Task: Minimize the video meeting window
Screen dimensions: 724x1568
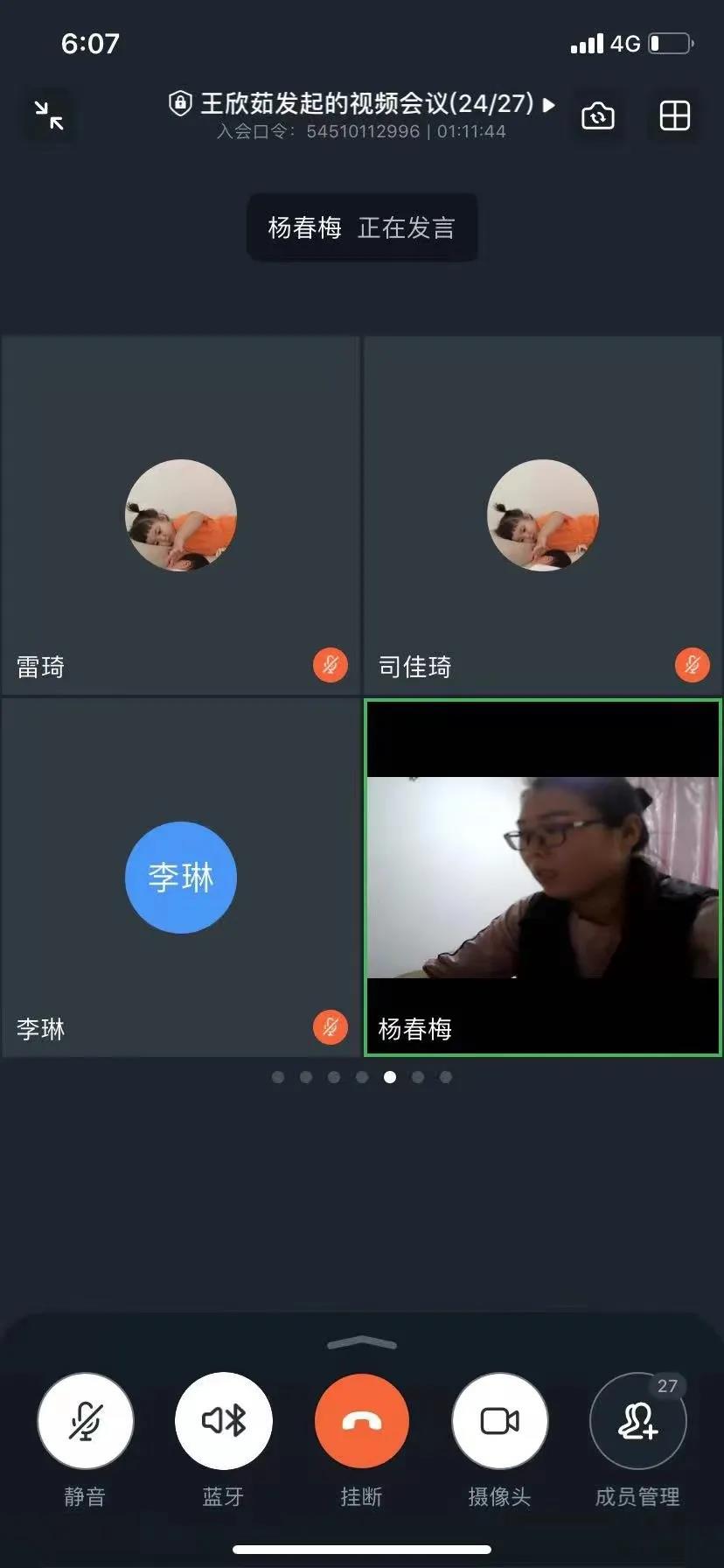Action: pos(49,115)
